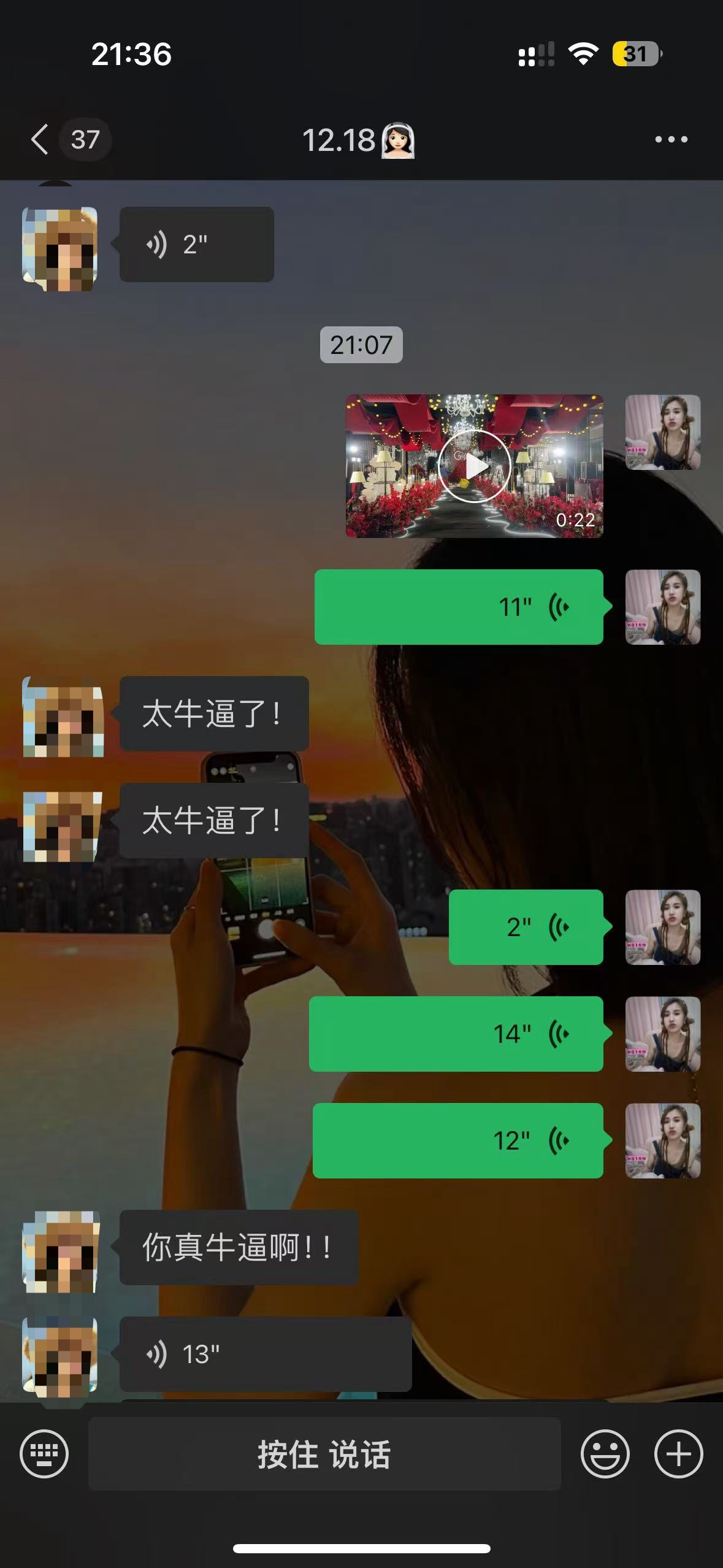
Task: Switch to keyboard text input
Action: coord(44,1453)
